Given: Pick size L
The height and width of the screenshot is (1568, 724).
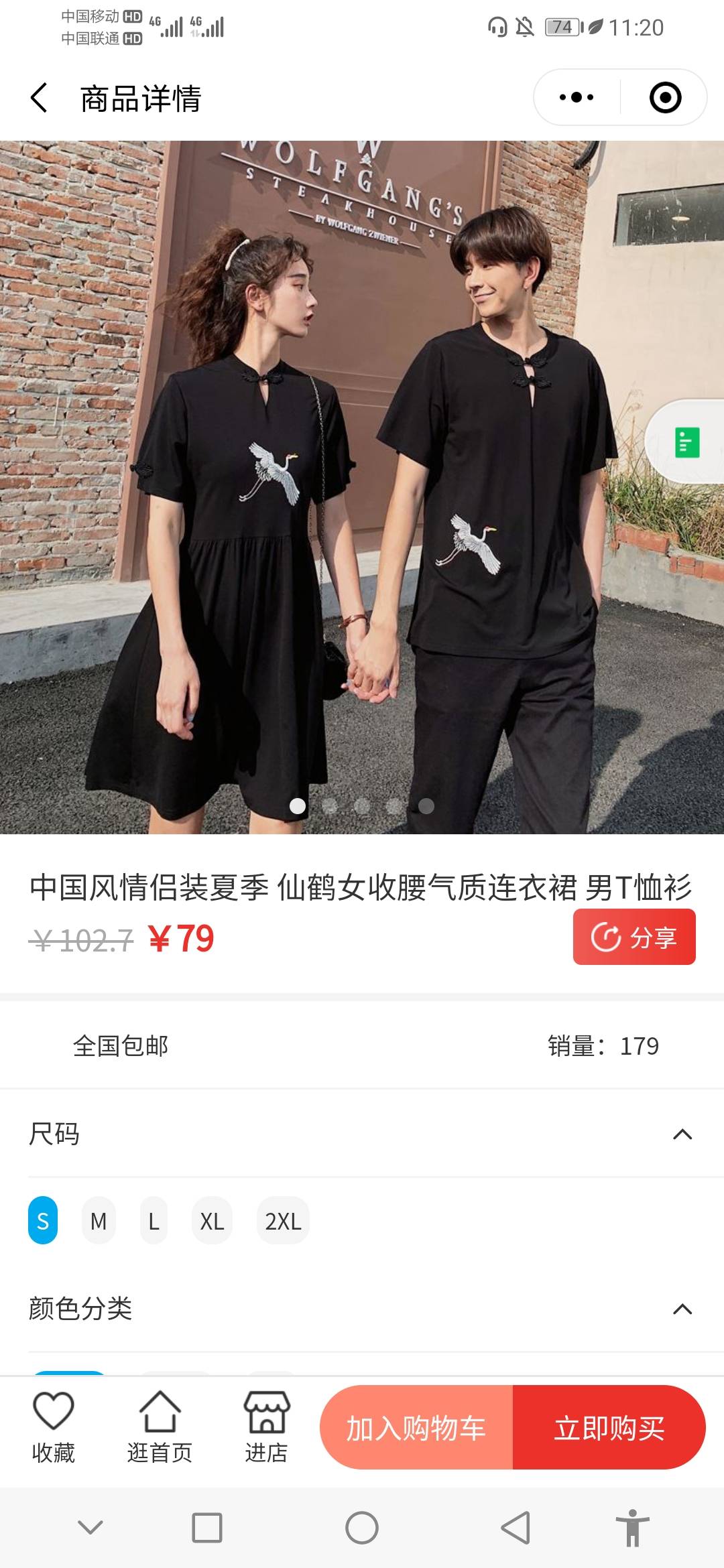Looking at the screenshot, I should pyautogui.click(x=154, y=1220).
